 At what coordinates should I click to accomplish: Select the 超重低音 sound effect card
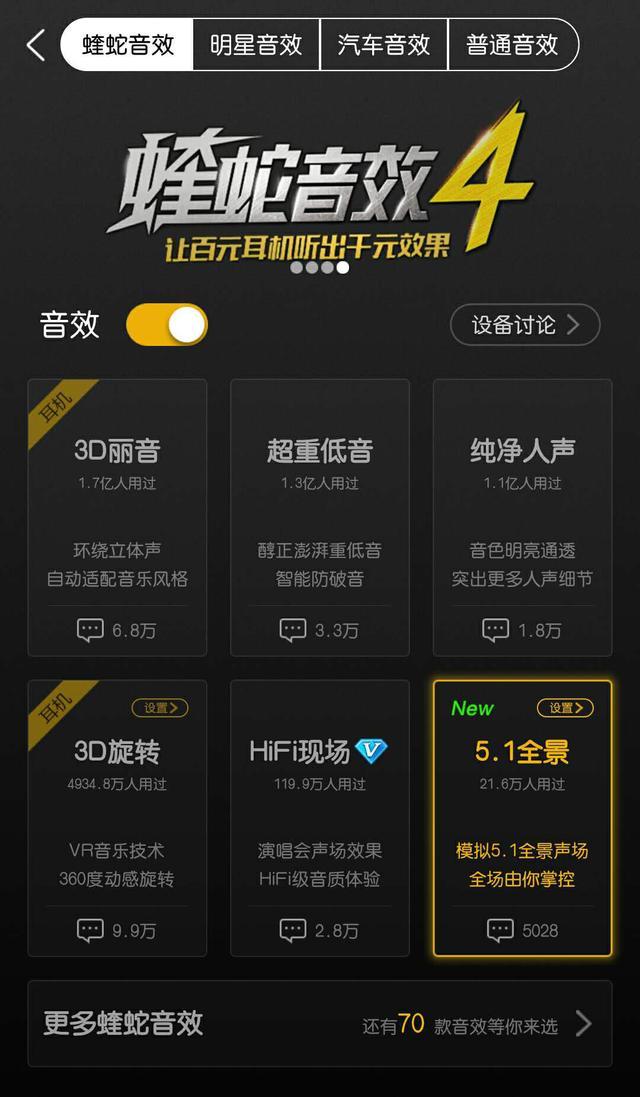320,517
